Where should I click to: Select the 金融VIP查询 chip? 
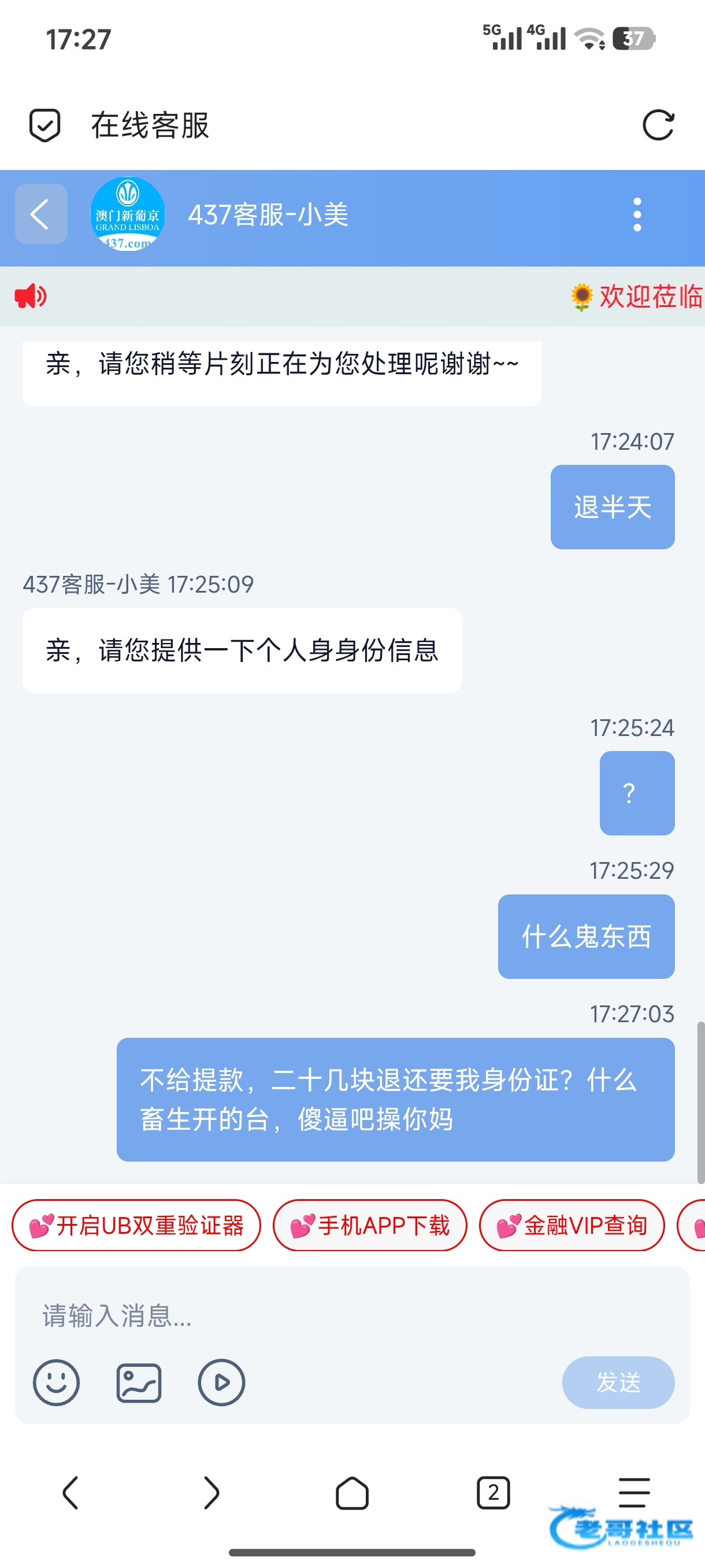click(x=572, y=1225)
